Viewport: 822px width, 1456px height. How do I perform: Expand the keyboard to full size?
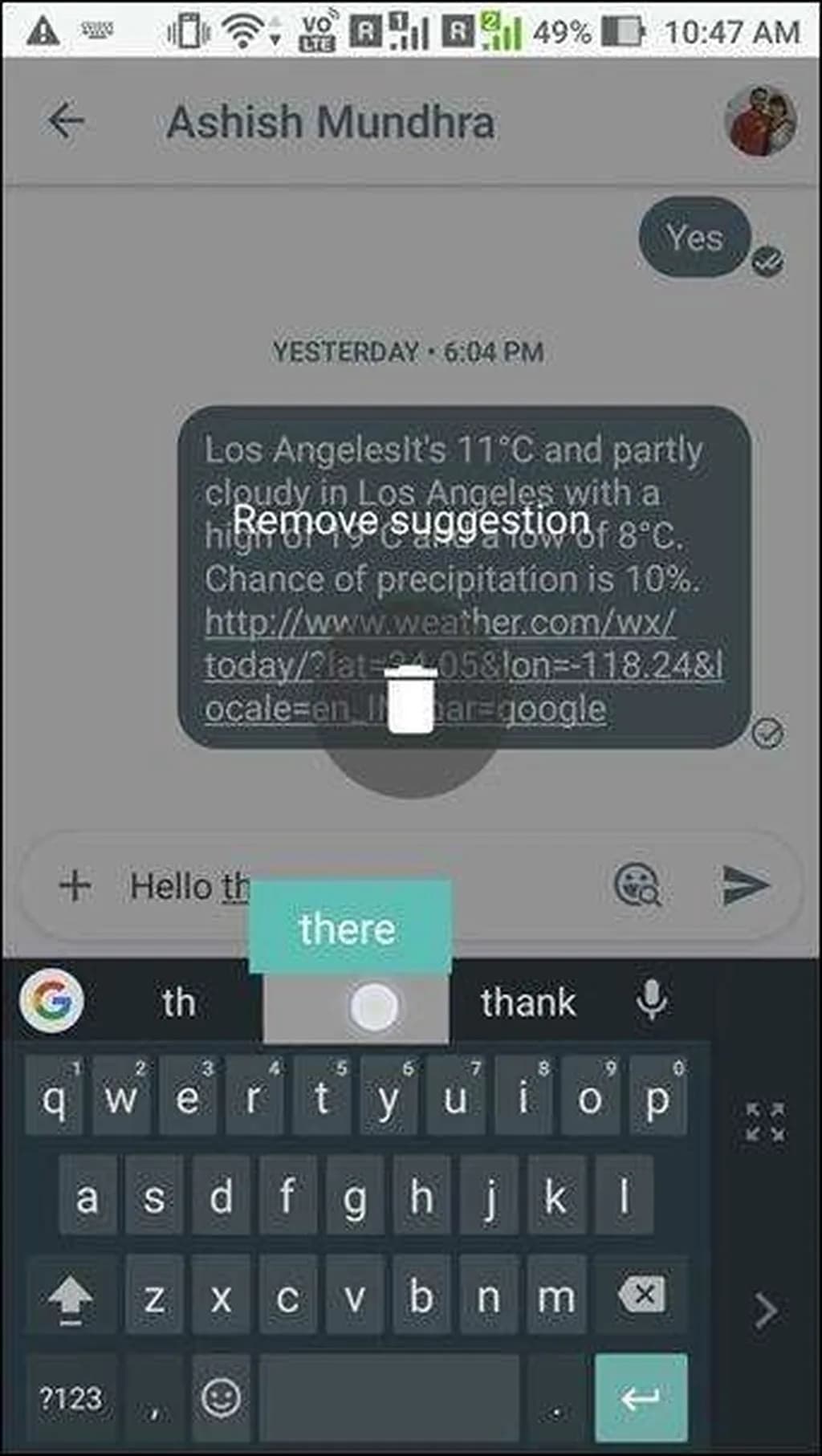point(764,1121)
